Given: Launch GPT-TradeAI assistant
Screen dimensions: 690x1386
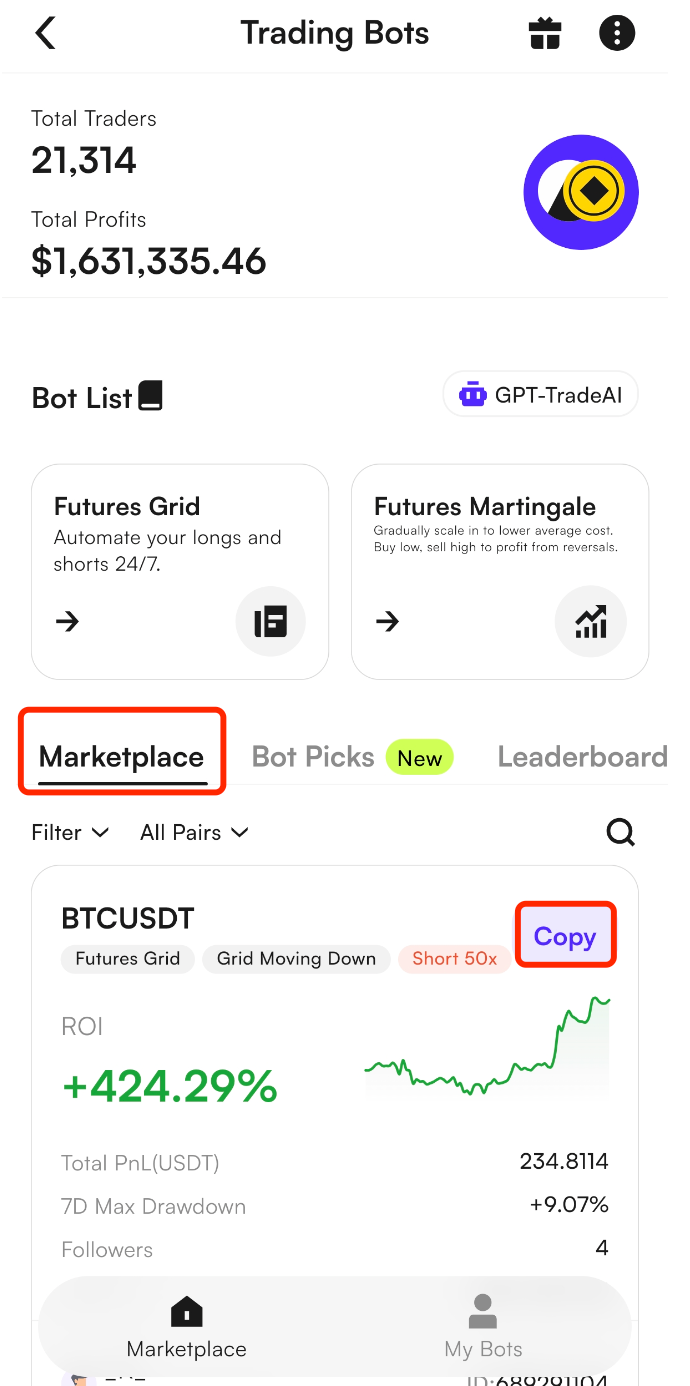Looking at the screenshot, I should pyautogui.click(x=540, y=395).
